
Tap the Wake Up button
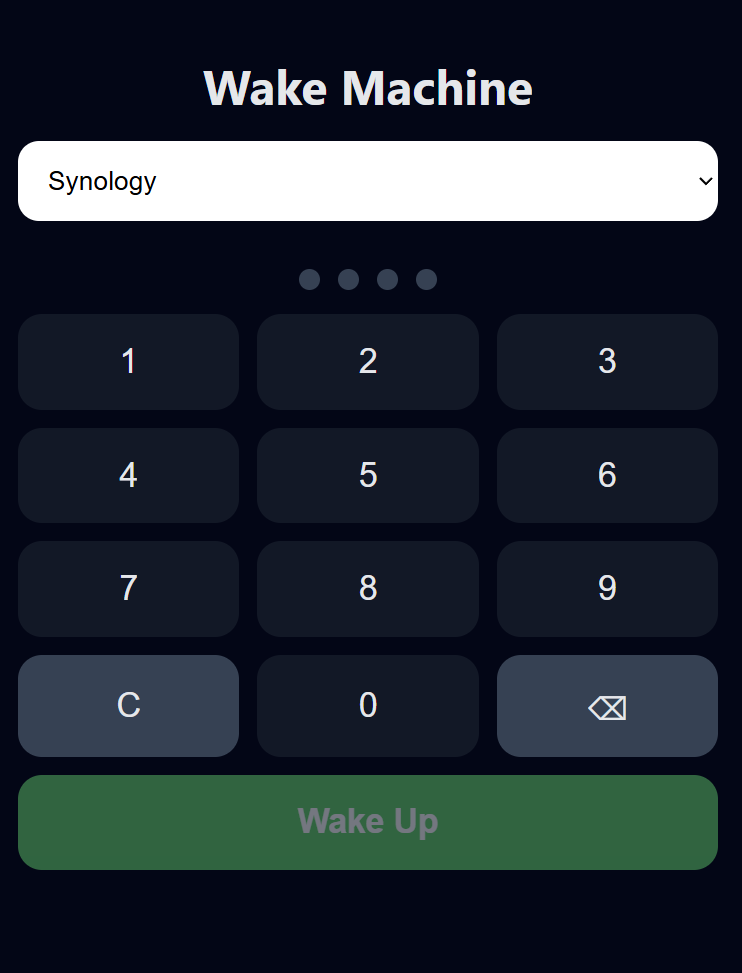click(367, 822)
